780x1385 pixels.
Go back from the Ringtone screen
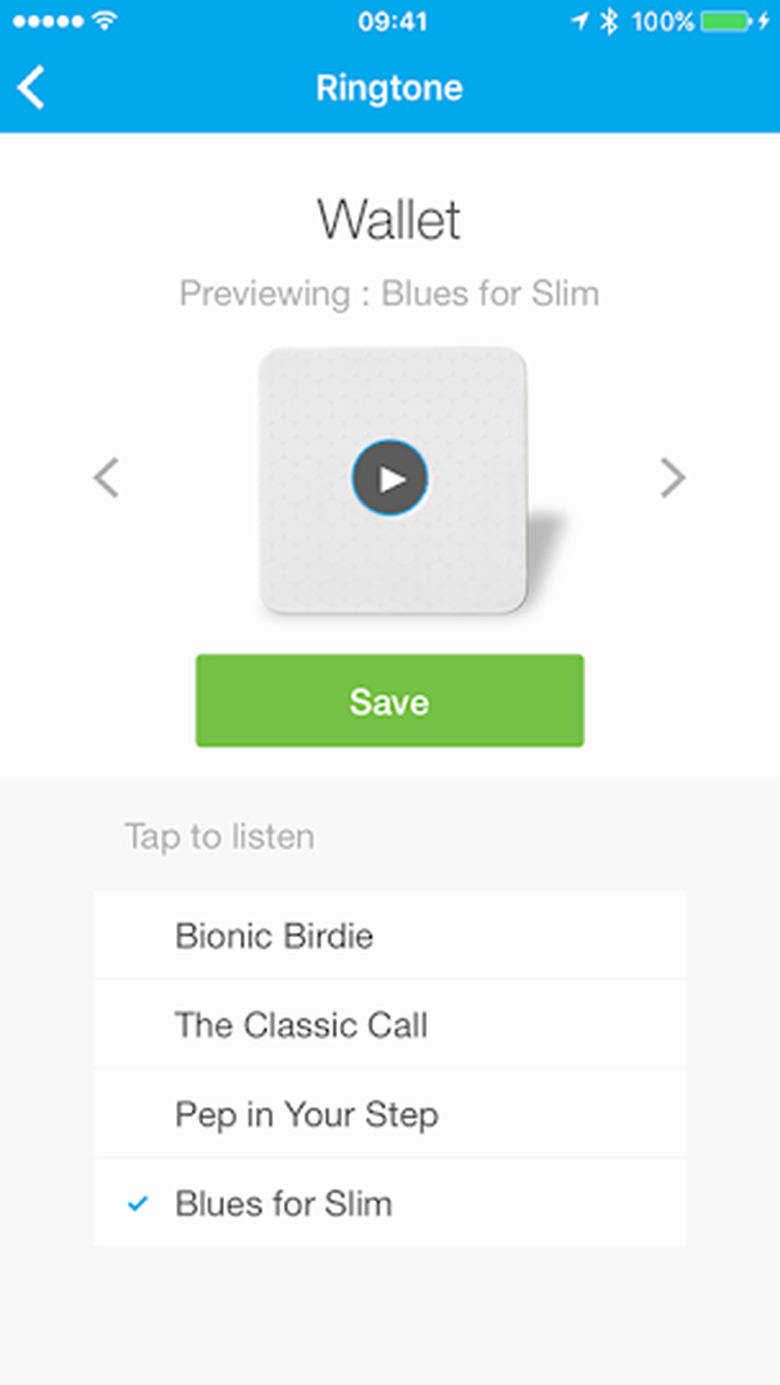coord(32,88)
